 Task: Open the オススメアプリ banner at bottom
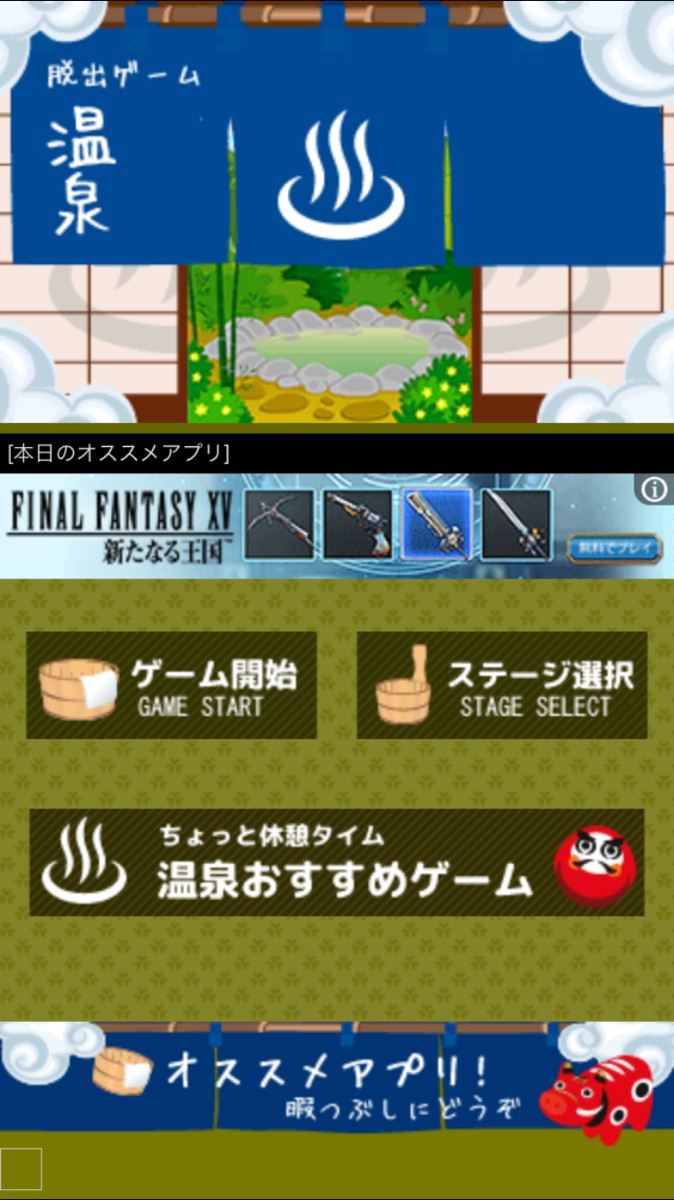(x=337, y=1074)
